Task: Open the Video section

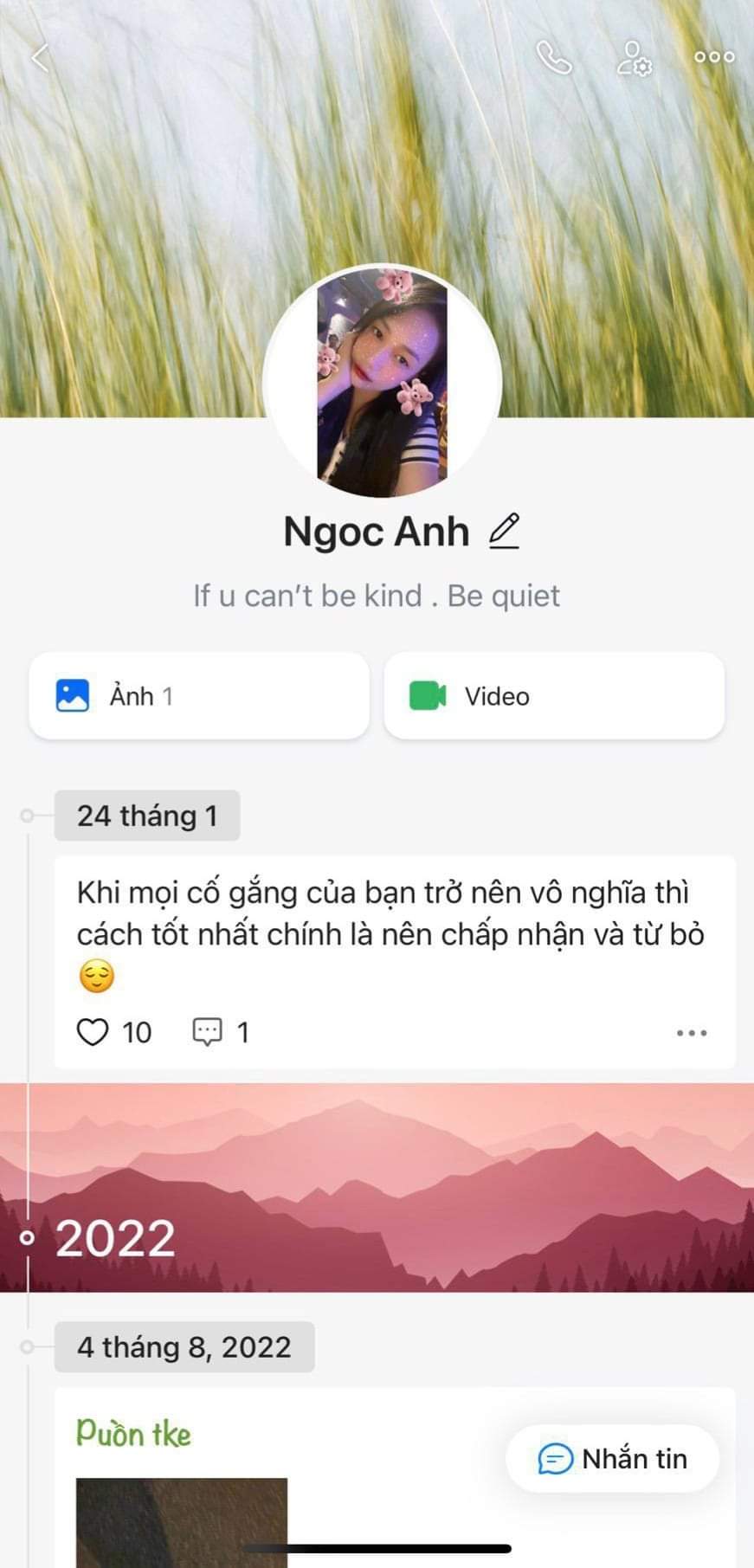Action: [553, 696]
